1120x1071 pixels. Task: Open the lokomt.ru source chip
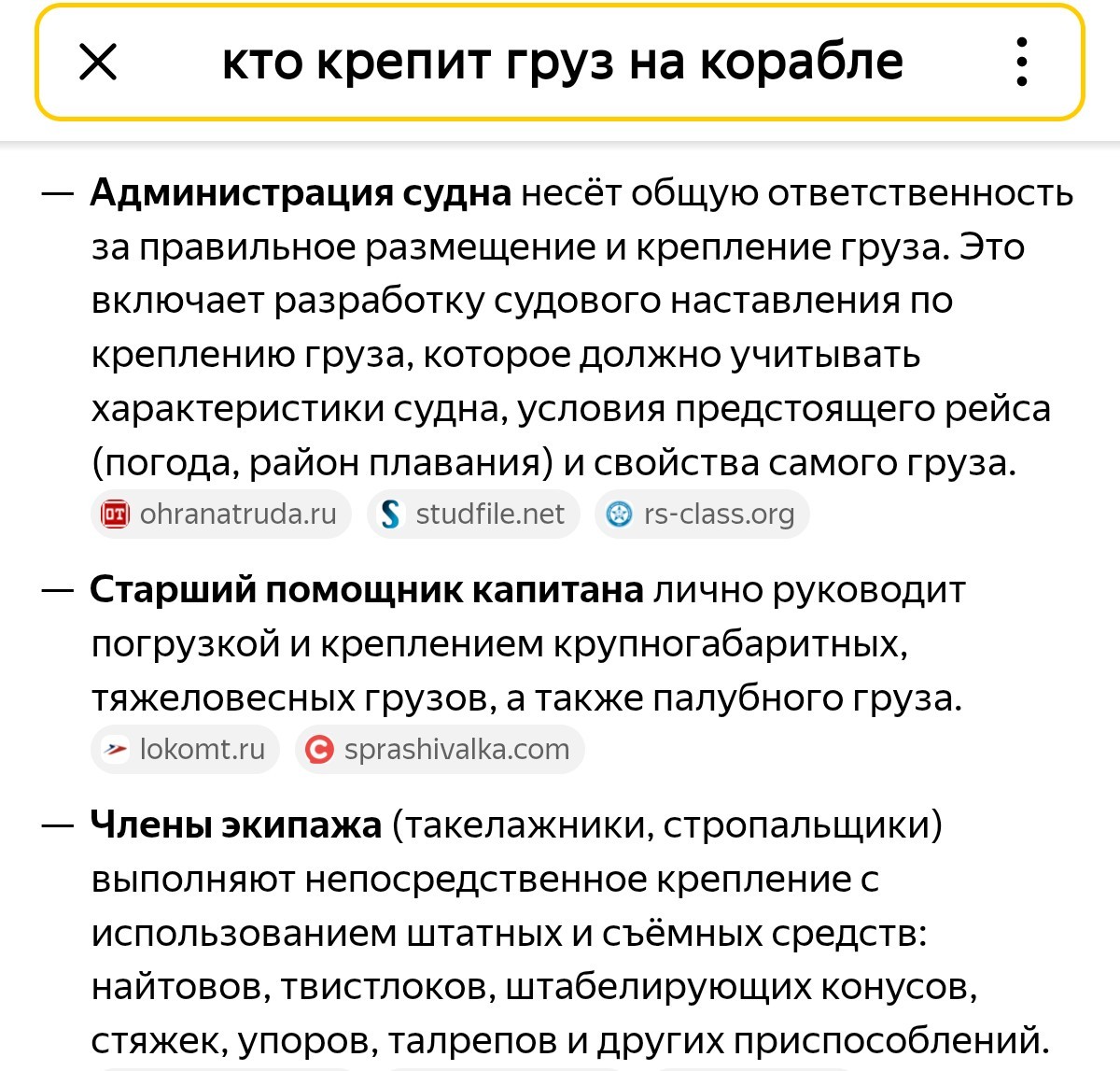tap(186, 750)
